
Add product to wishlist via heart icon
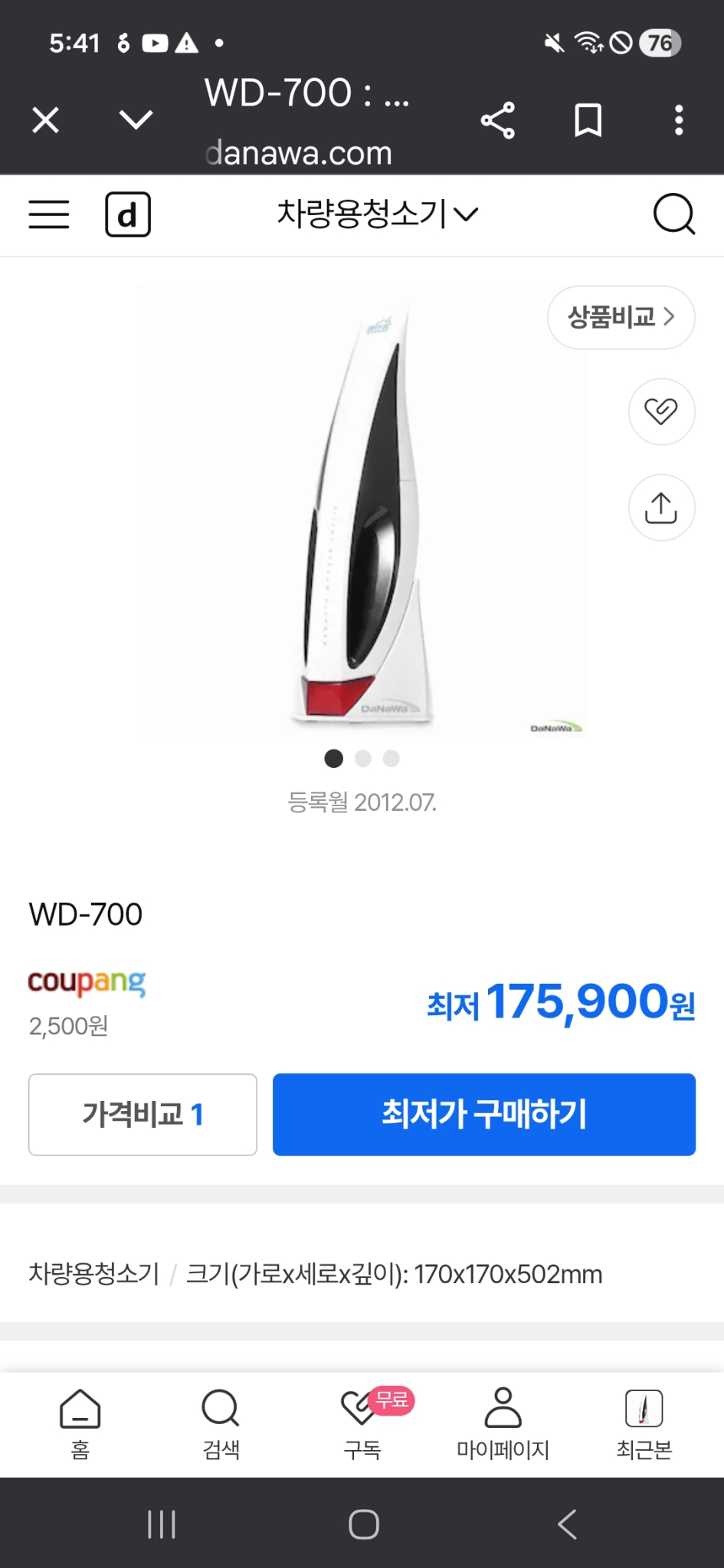(x=660, y=412)
